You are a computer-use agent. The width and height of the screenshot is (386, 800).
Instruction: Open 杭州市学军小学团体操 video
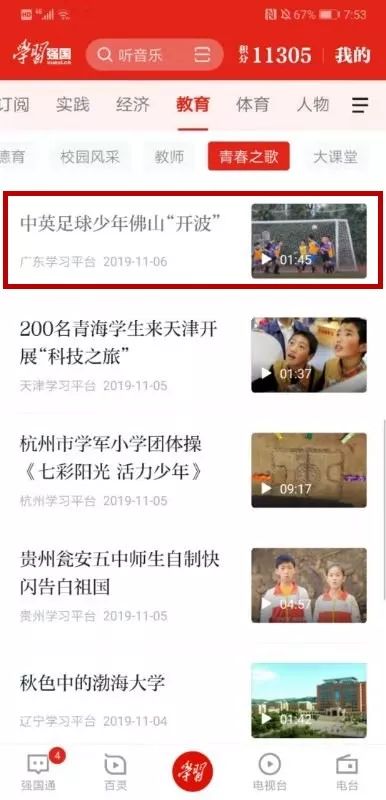click(193, 470)
